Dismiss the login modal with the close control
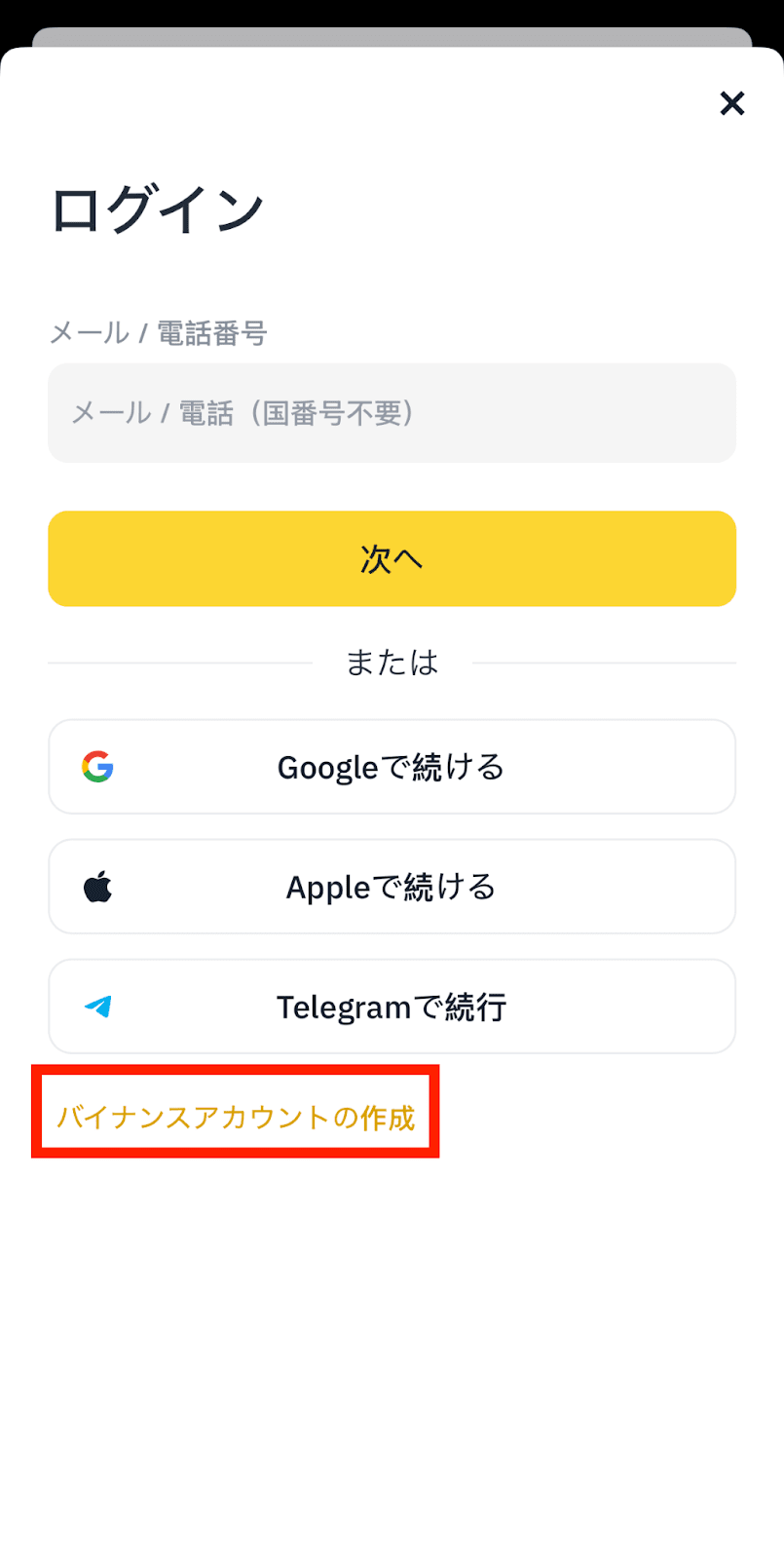 [731, 103]
